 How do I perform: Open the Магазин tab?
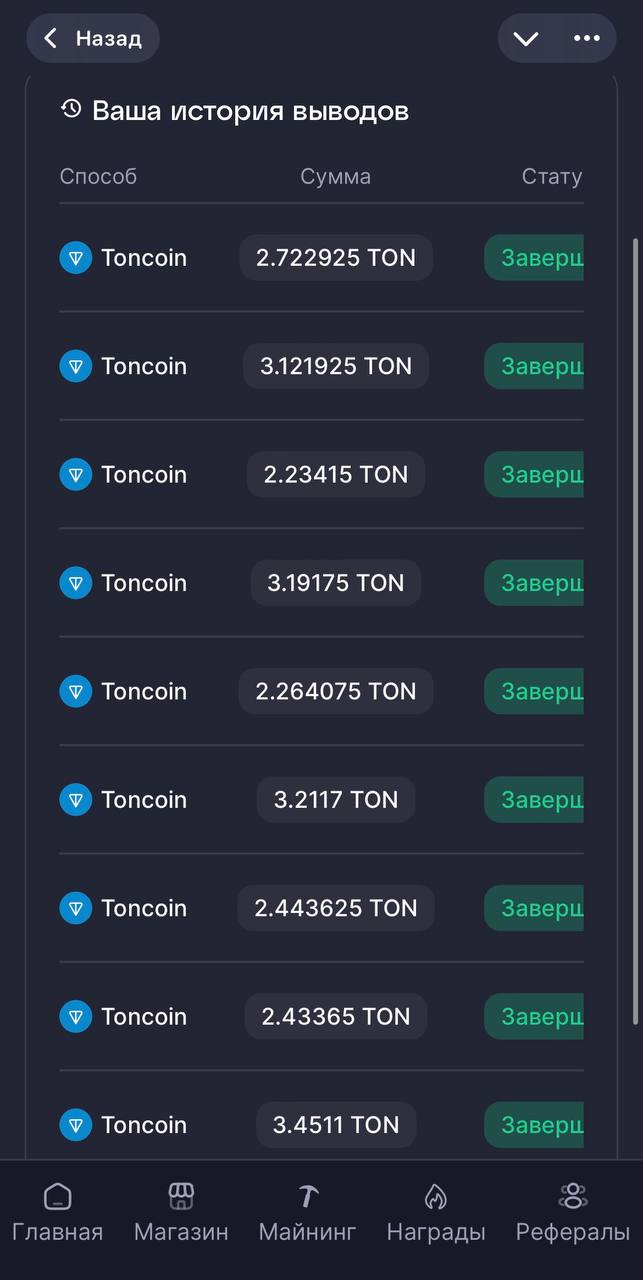click(x=181, y=1212)
